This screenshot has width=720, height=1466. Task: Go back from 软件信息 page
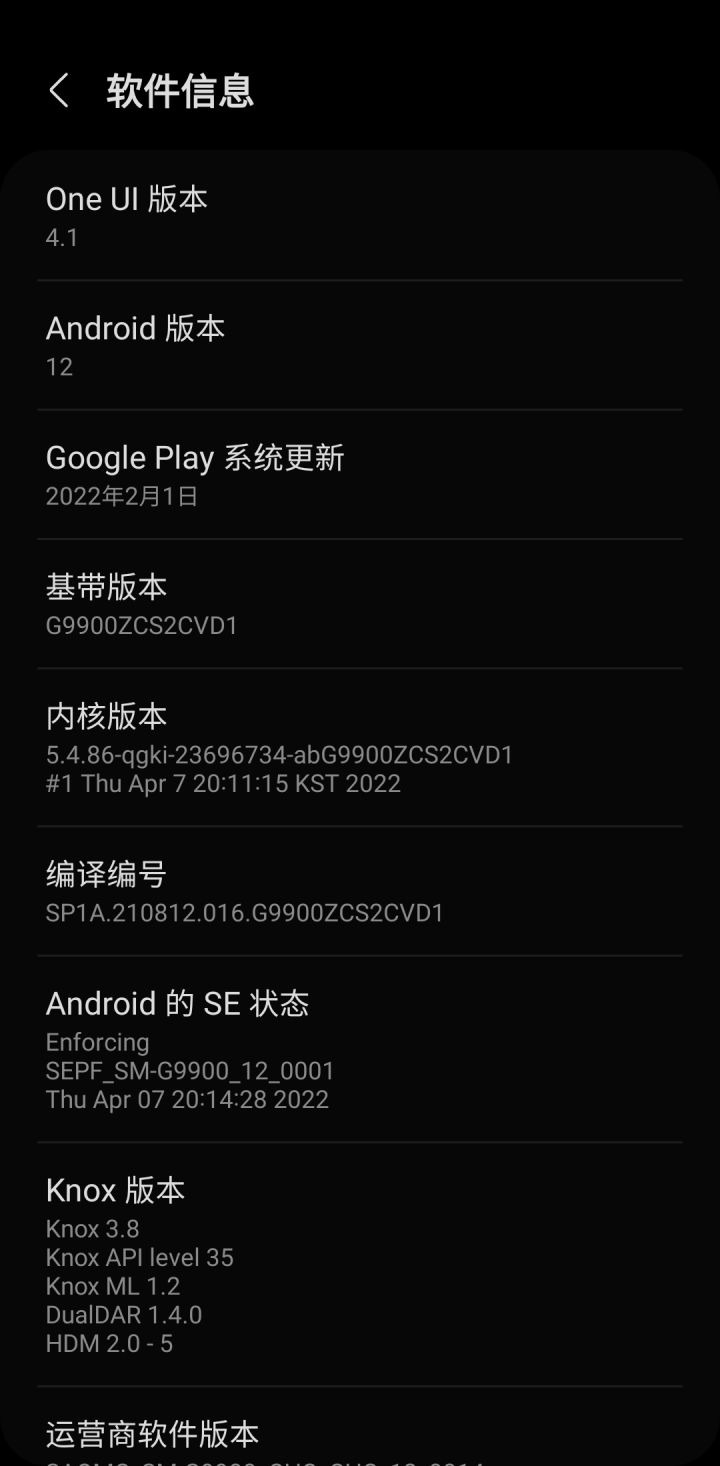59,91
